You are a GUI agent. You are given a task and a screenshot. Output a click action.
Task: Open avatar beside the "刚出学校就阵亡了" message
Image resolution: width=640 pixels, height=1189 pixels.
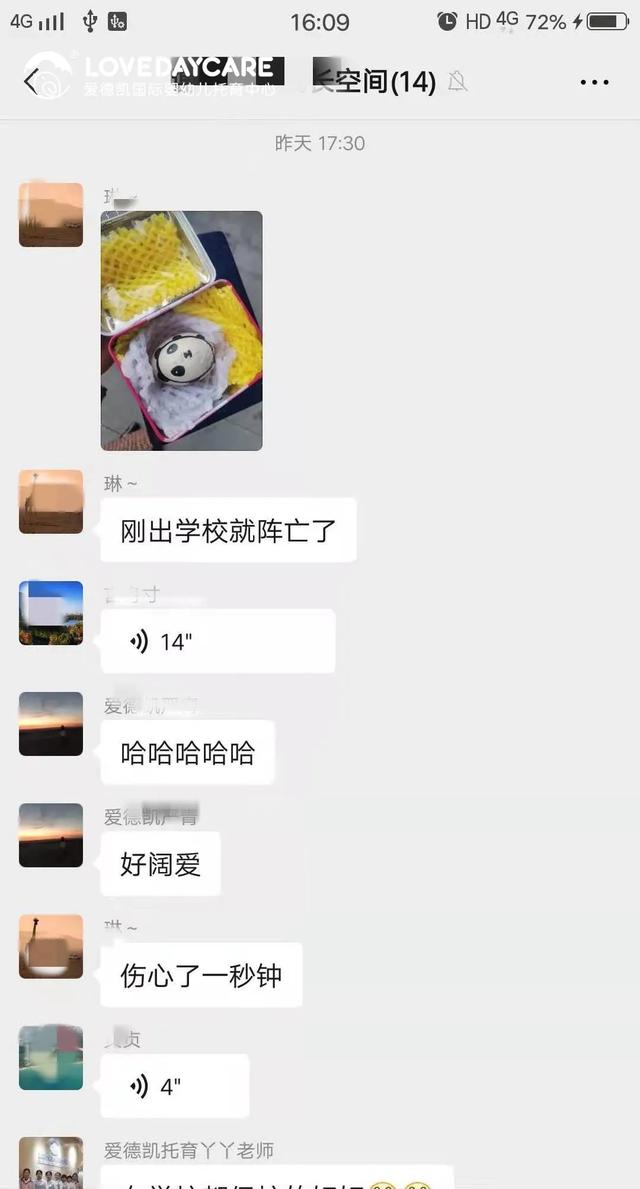(x=51, y=501)
